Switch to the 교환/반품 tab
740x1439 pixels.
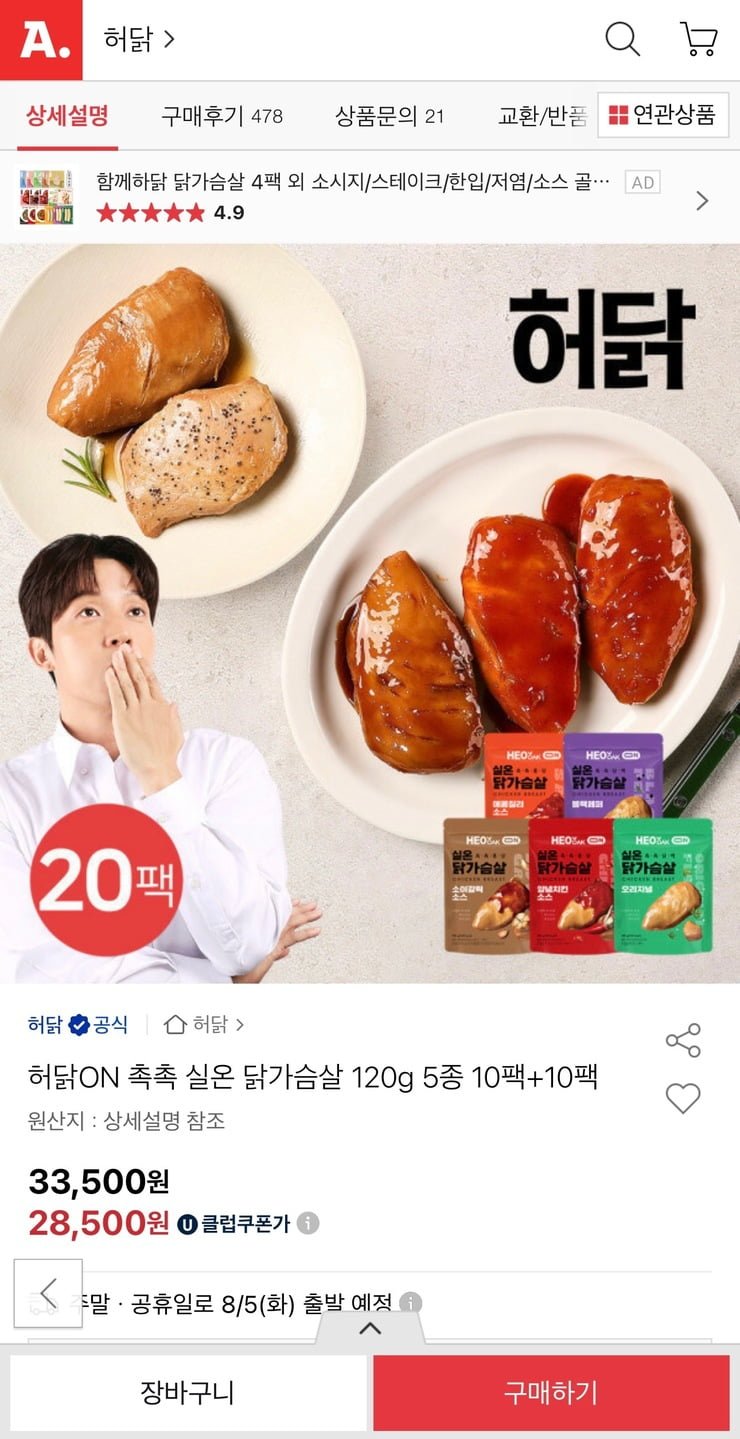coord(542,116)
